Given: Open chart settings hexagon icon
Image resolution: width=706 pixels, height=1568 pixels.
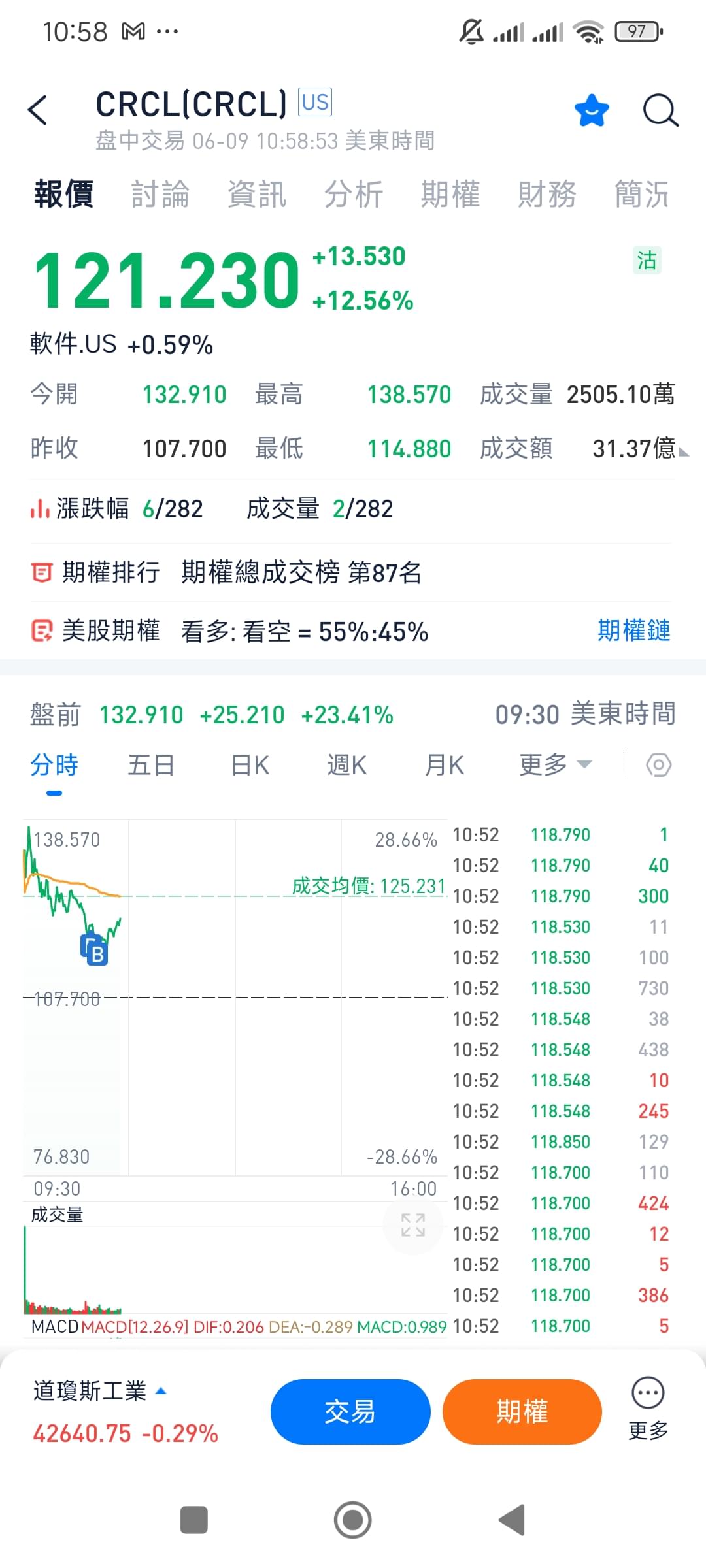Looking at the screenshot, I should (658, 764).
